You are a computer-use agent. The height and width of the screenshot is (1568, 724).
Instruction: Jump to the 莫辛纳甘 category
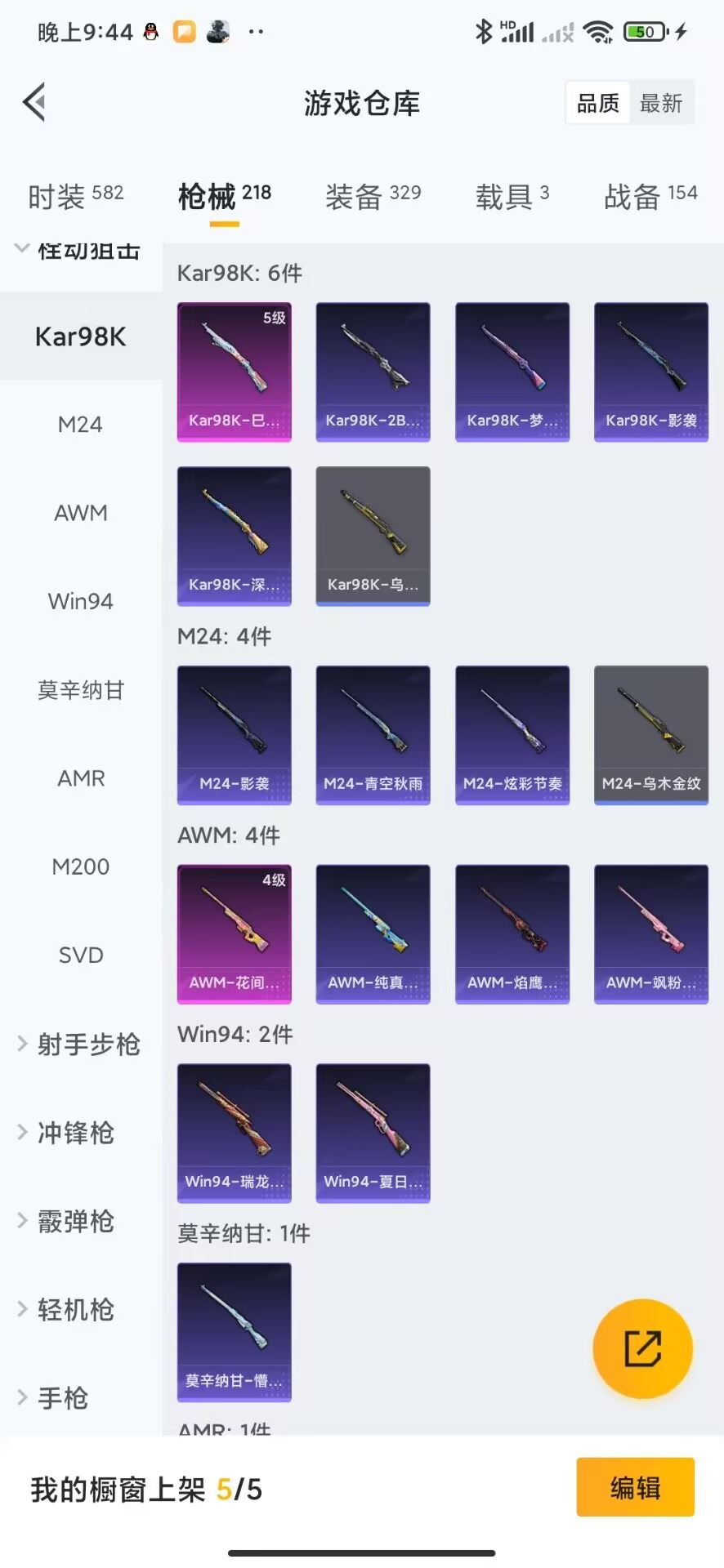click(x=80, y=690)
